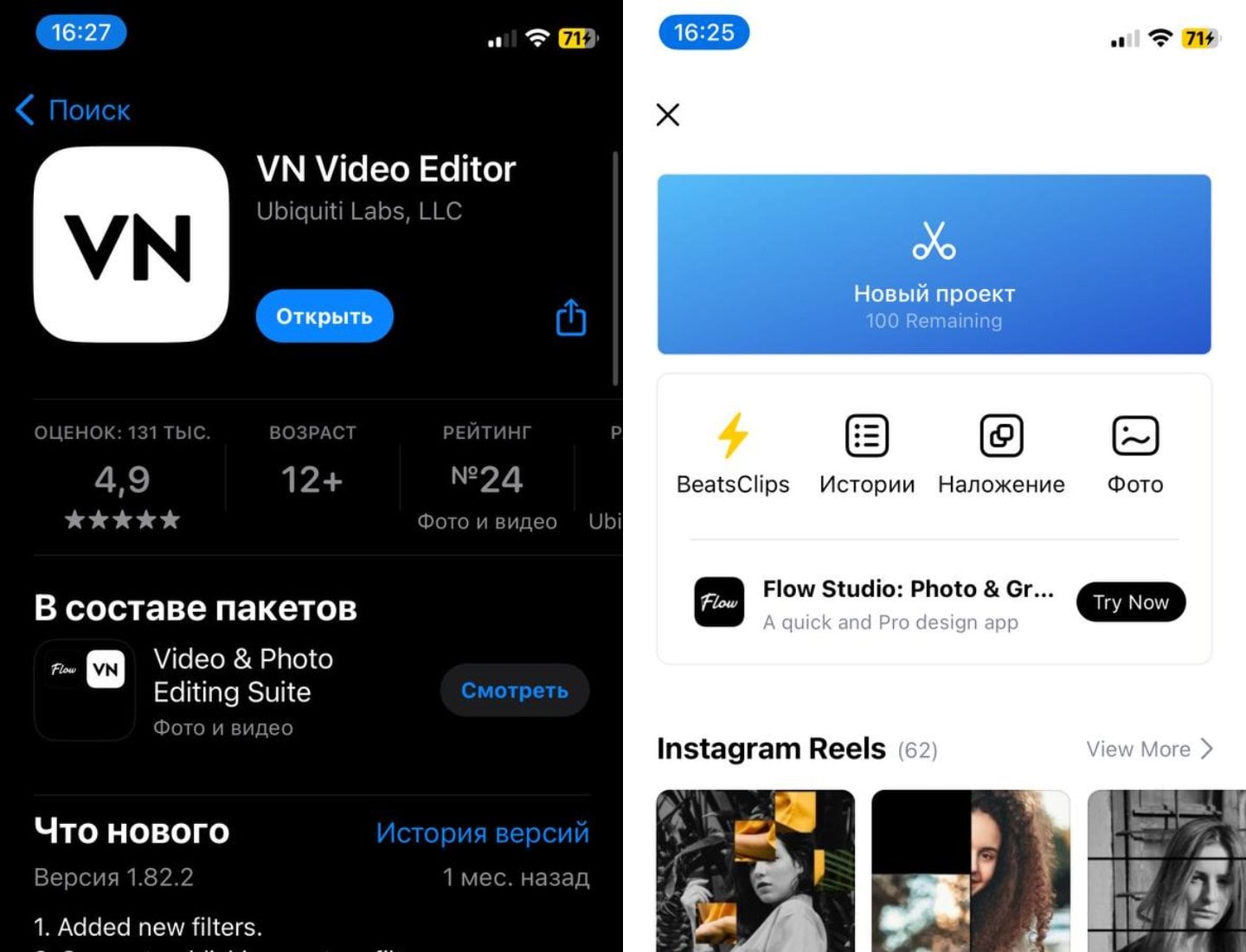Open История версий link
Image resolution: width=1246 pixels, height=952 pixels.
[x=482, y=833]
